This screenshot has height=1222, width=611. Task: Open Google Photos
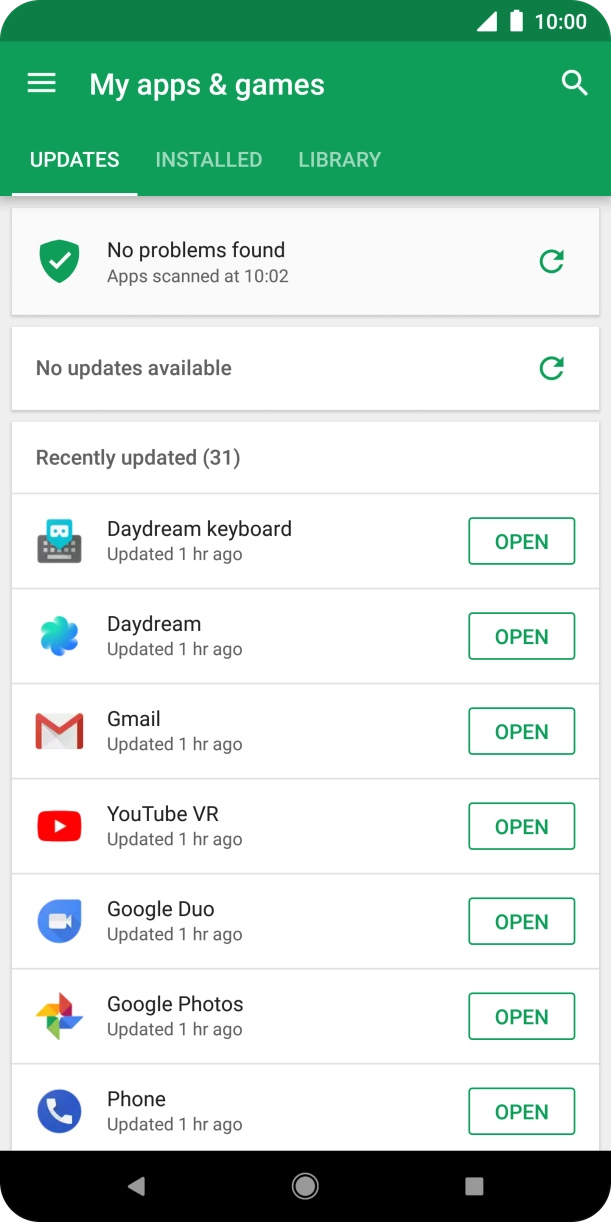pos(521,1016)
